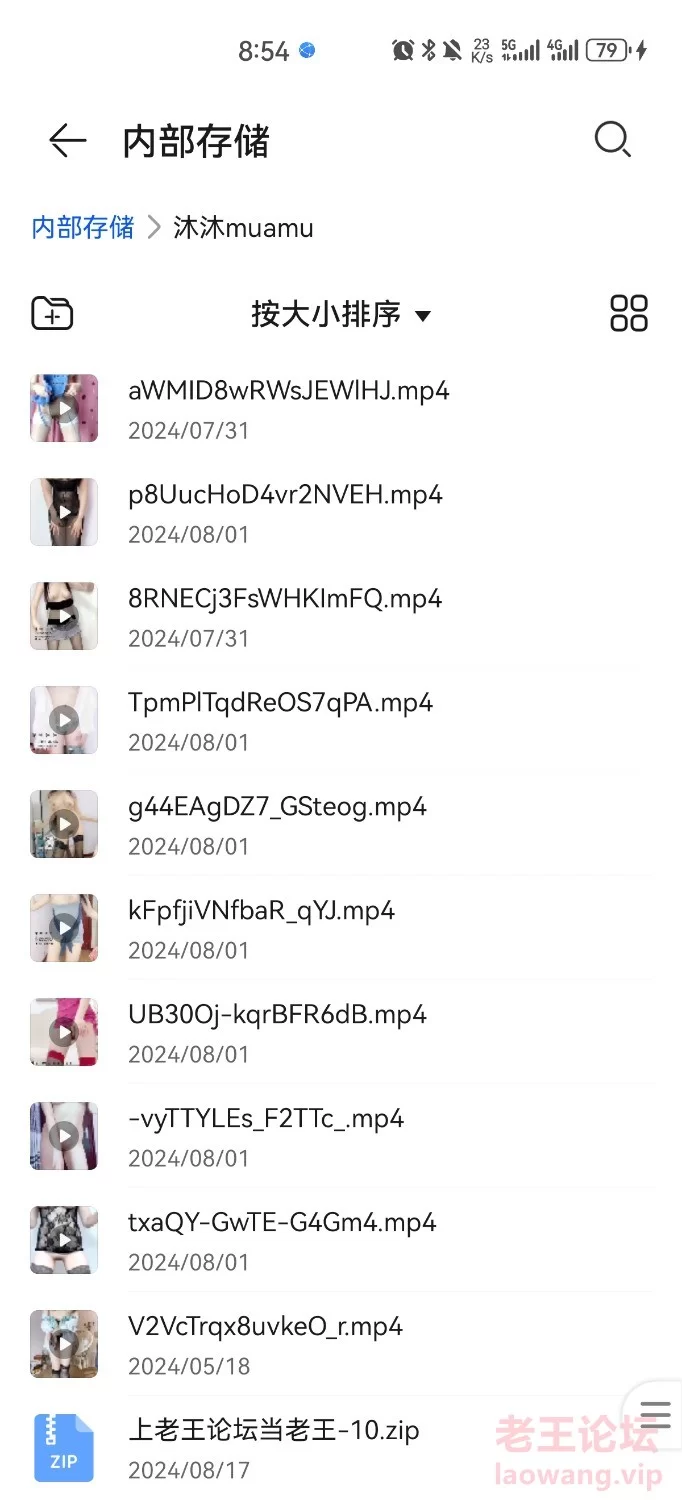Open 8RNECj3FsWHKImFQ.mp4 file
The height and width of the screenshot is (1500, 682).
coord(285,616)
